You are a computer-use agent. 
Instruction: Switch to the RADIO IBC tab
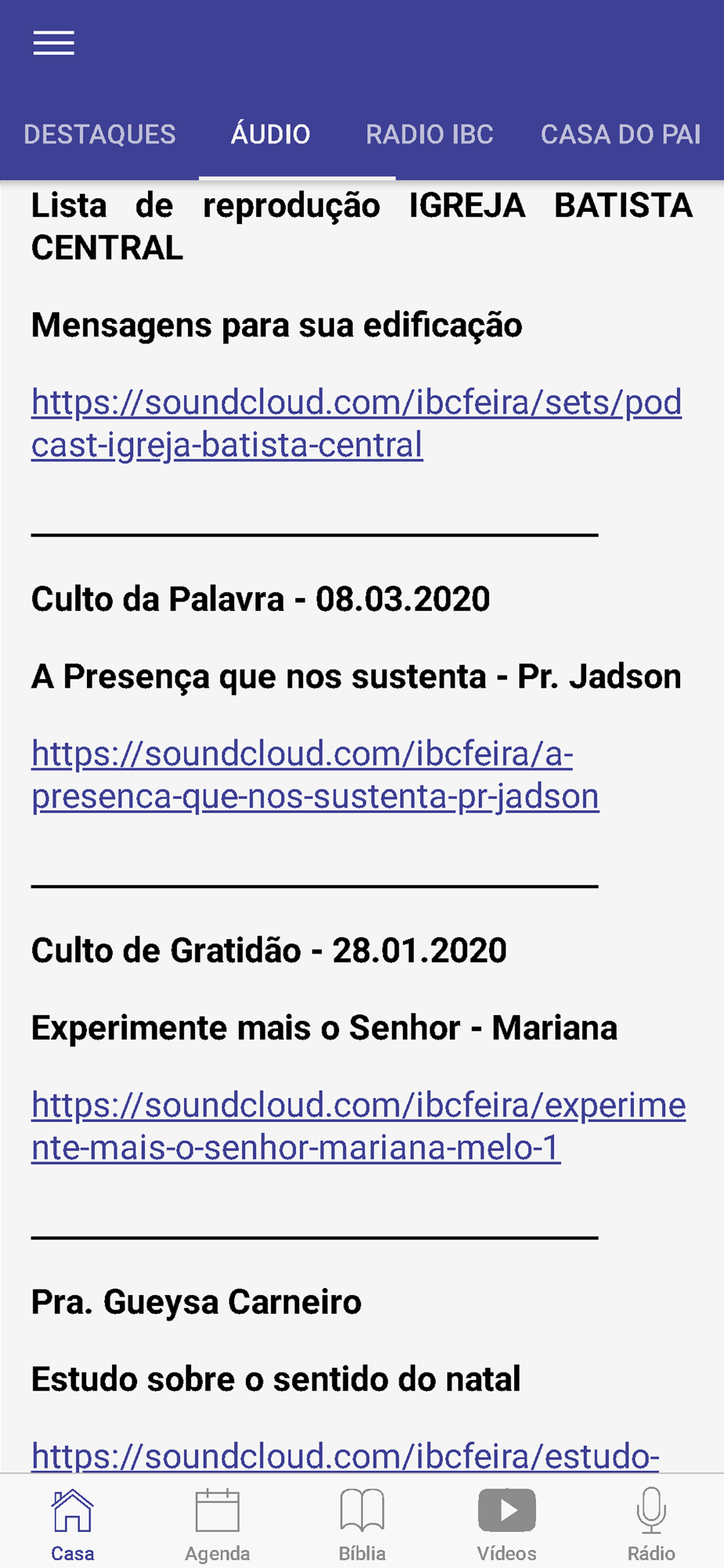(x=429, y=134)
